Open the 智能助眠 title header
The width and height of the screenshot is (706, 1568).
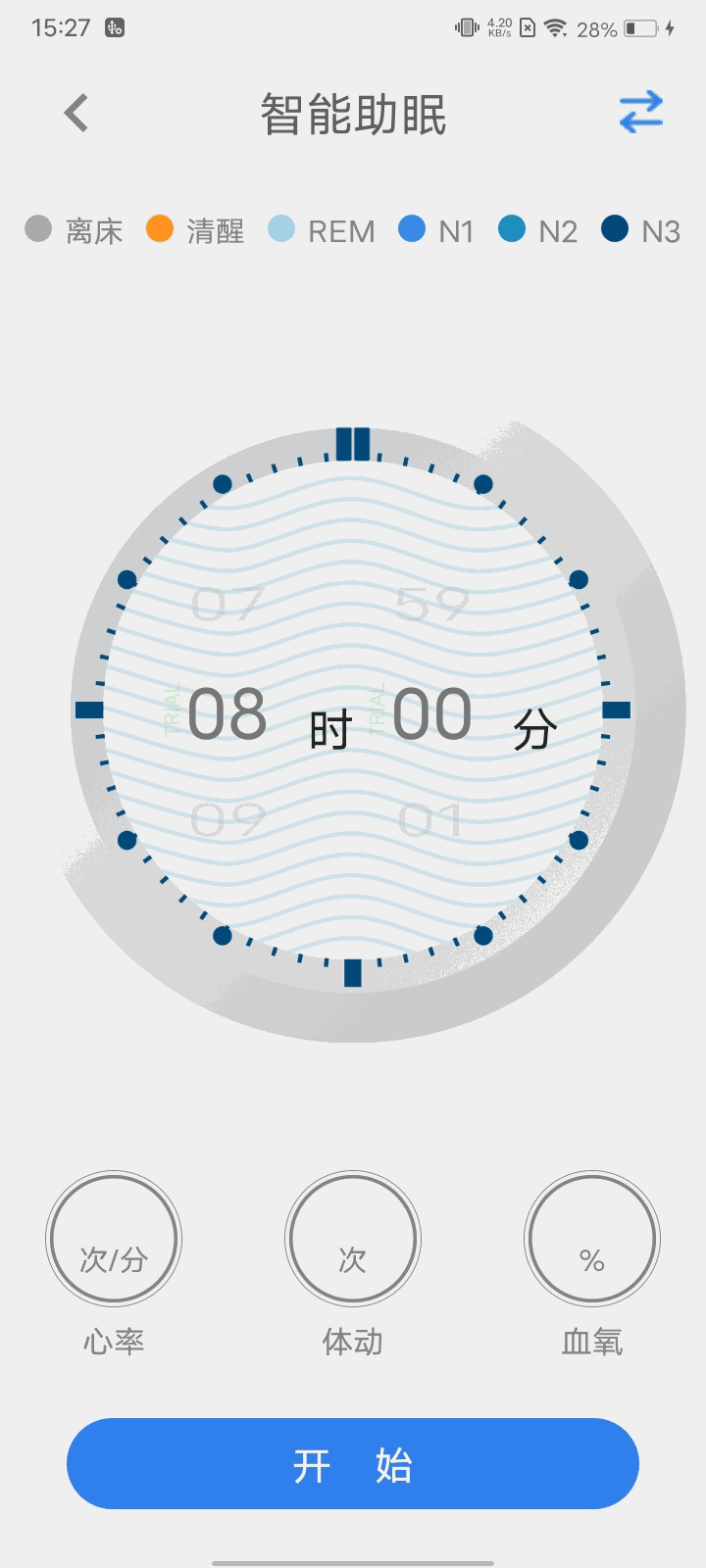click(x=353, y=112)
